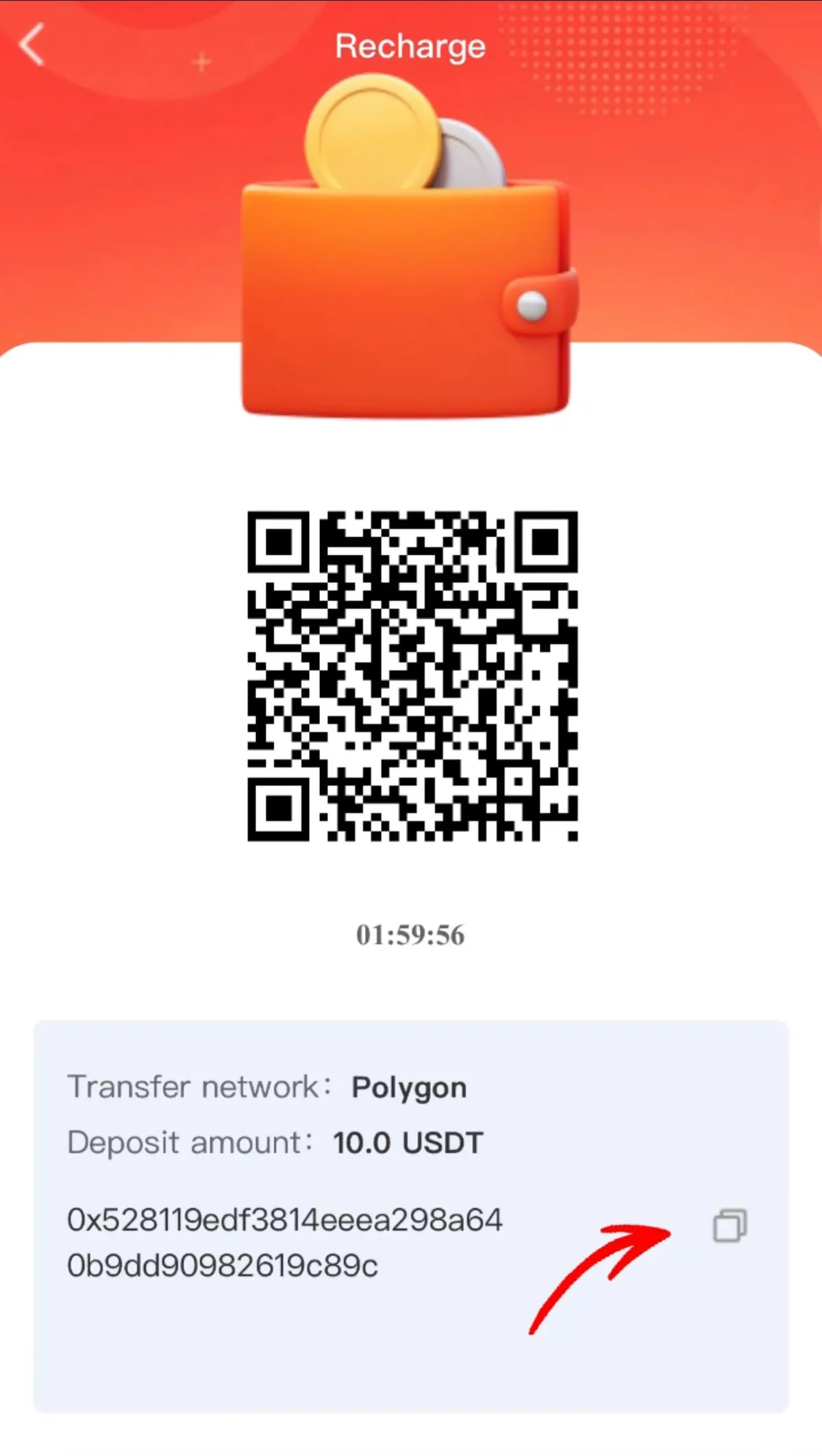The image size is (822, 1456).
Task: Copy the deposit wallet address
Action: point(730,1225)
